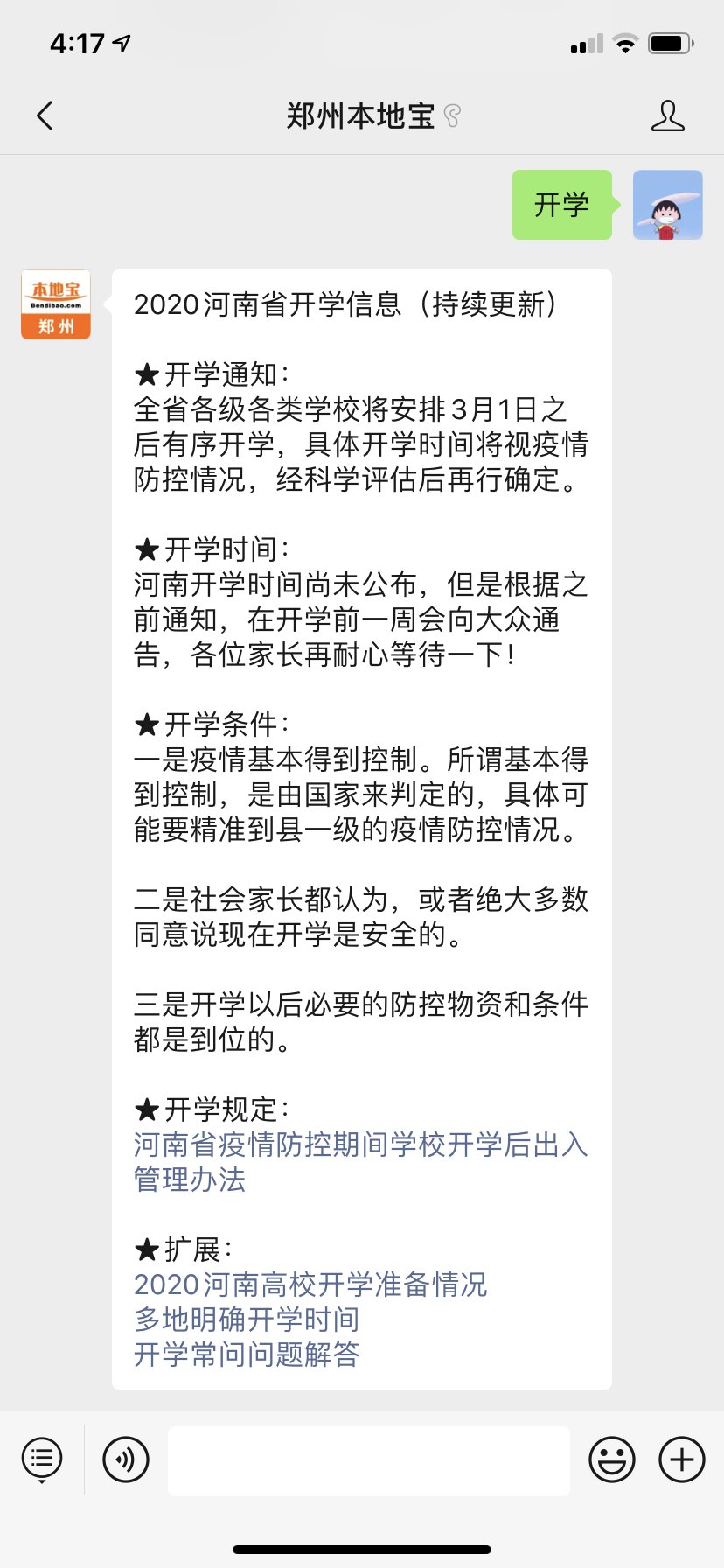
Task: Open the link 多地明确开学时间
Action: tap(247, 1319)
